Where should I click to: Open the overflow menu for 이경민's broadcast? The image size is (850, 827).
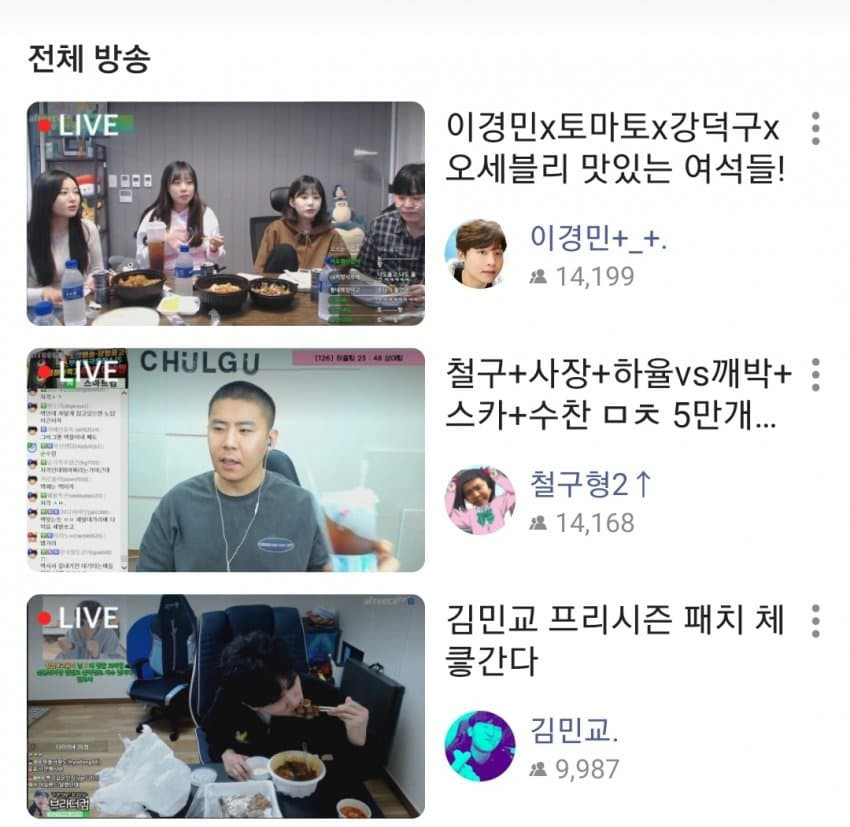pyautogui.click(x=816, y=128)
